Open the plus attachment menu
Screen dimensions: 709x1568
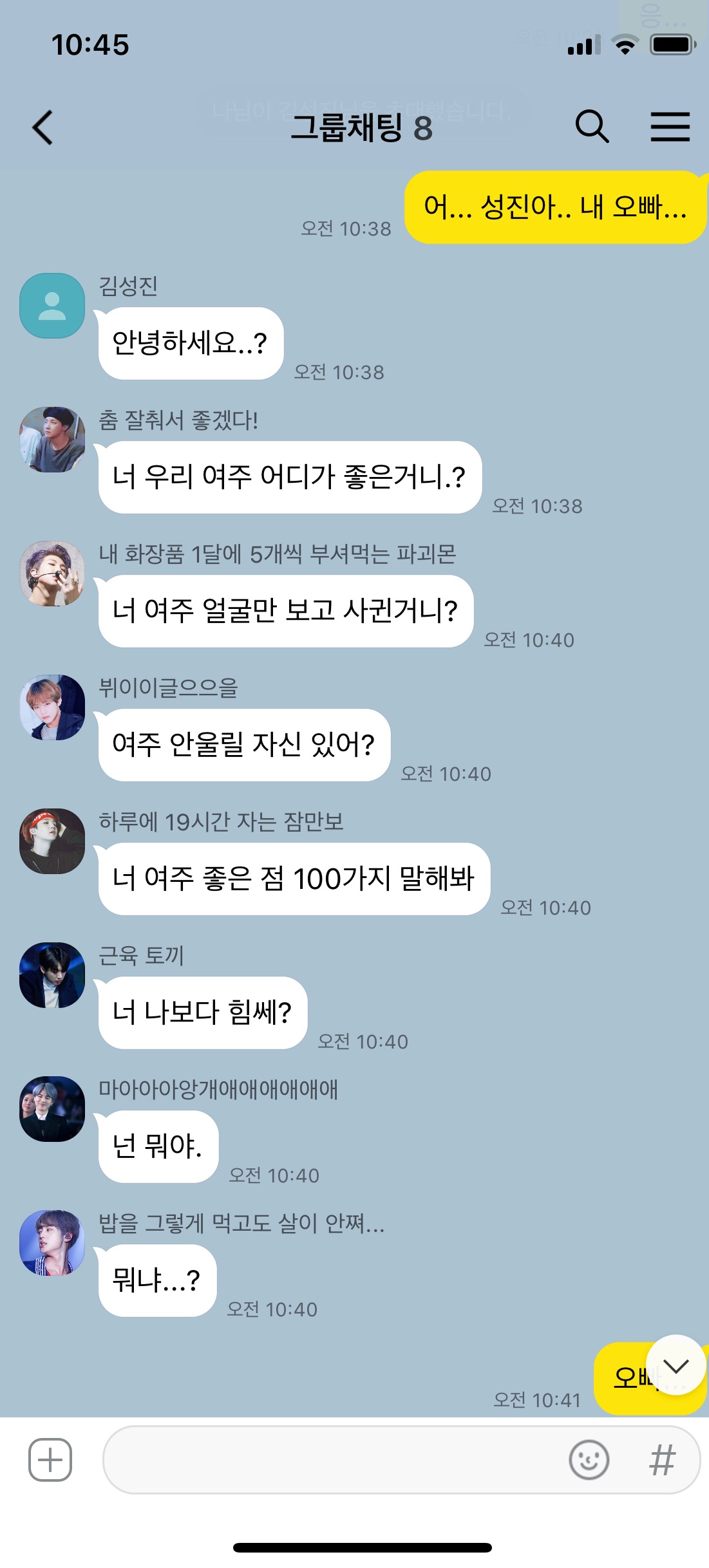coord(50,1459)
